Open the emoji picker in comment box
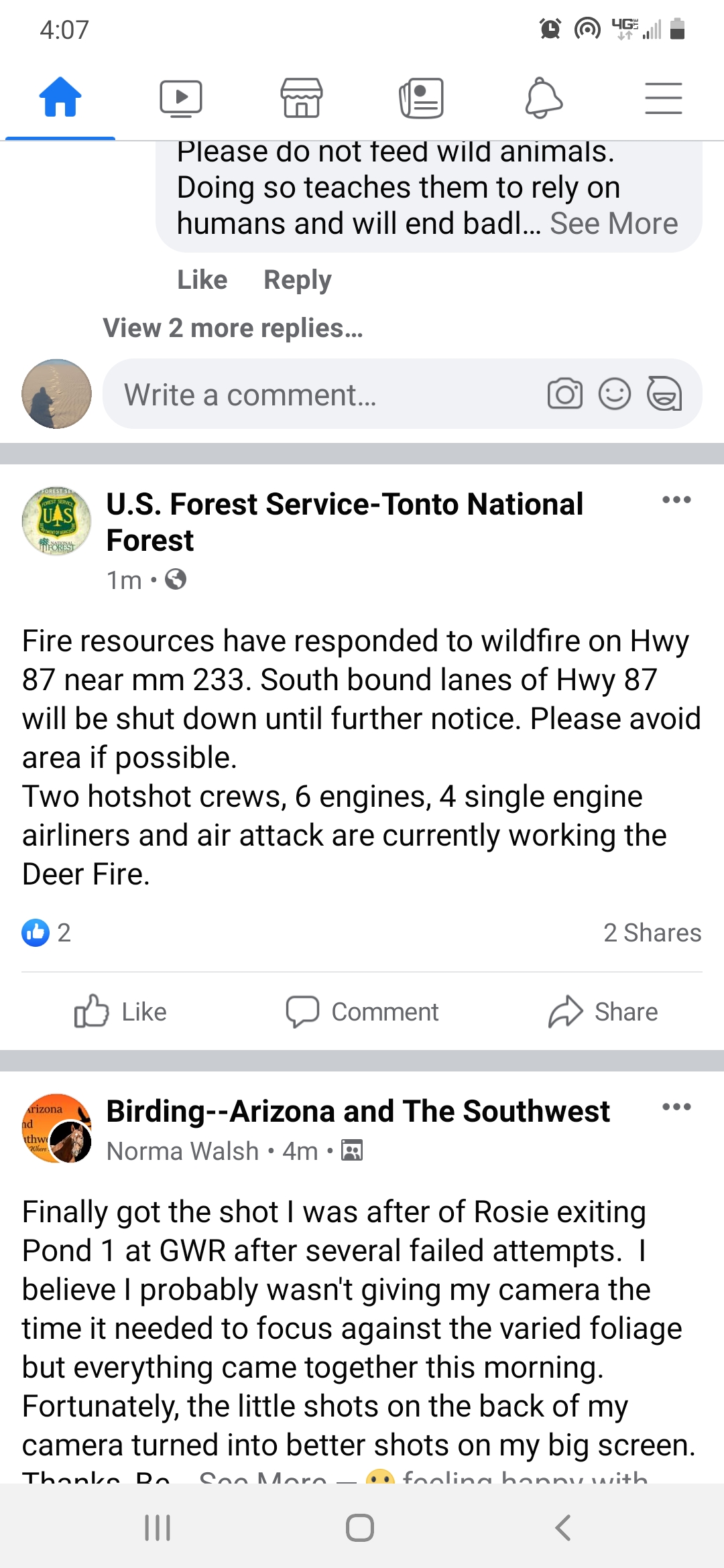Screen dimensions: 724x1568 [x=615, y=394]
